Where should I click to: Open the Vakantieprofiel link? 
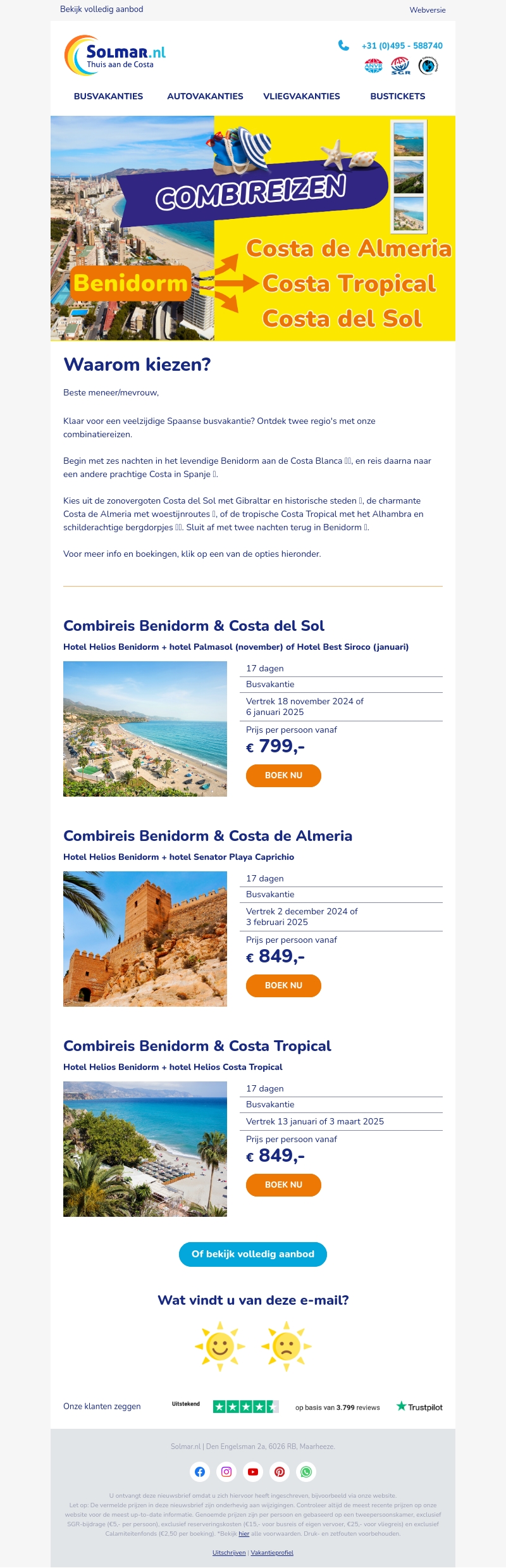pos(272,1553)
